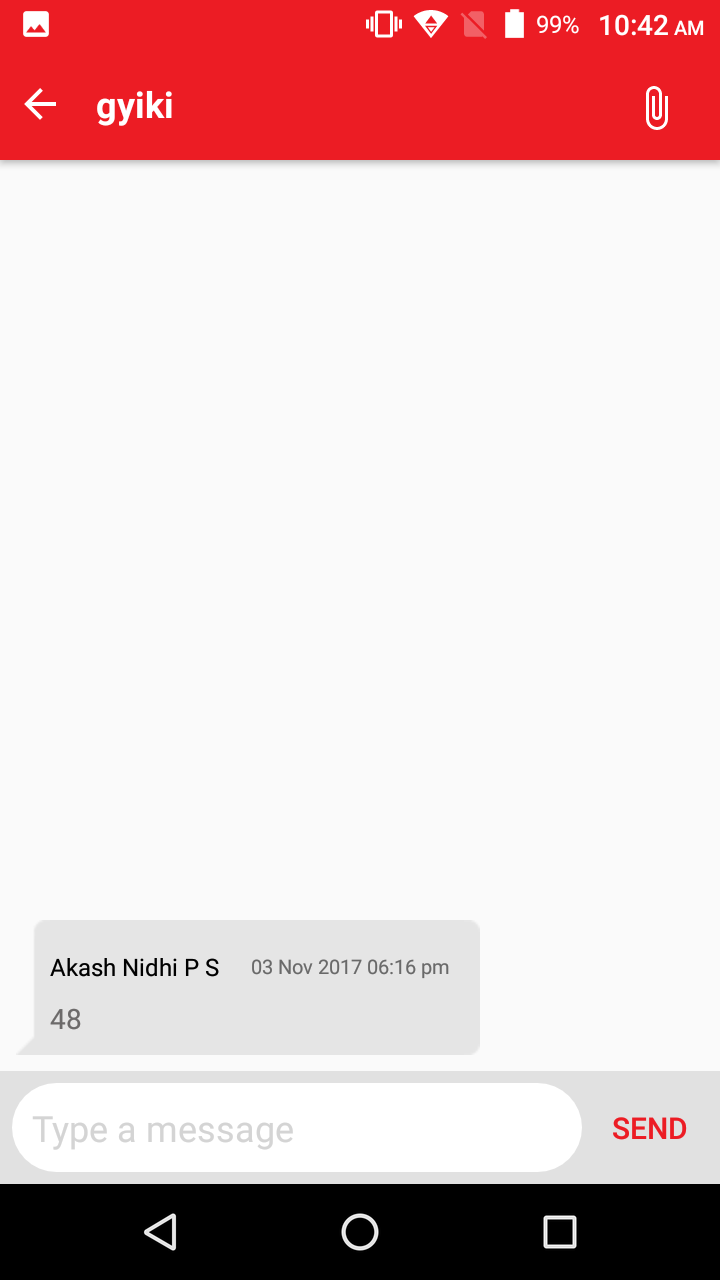The image size is (720, 1280).
Task: Open the recent apps overview
Action: [x=559, y=1232]
